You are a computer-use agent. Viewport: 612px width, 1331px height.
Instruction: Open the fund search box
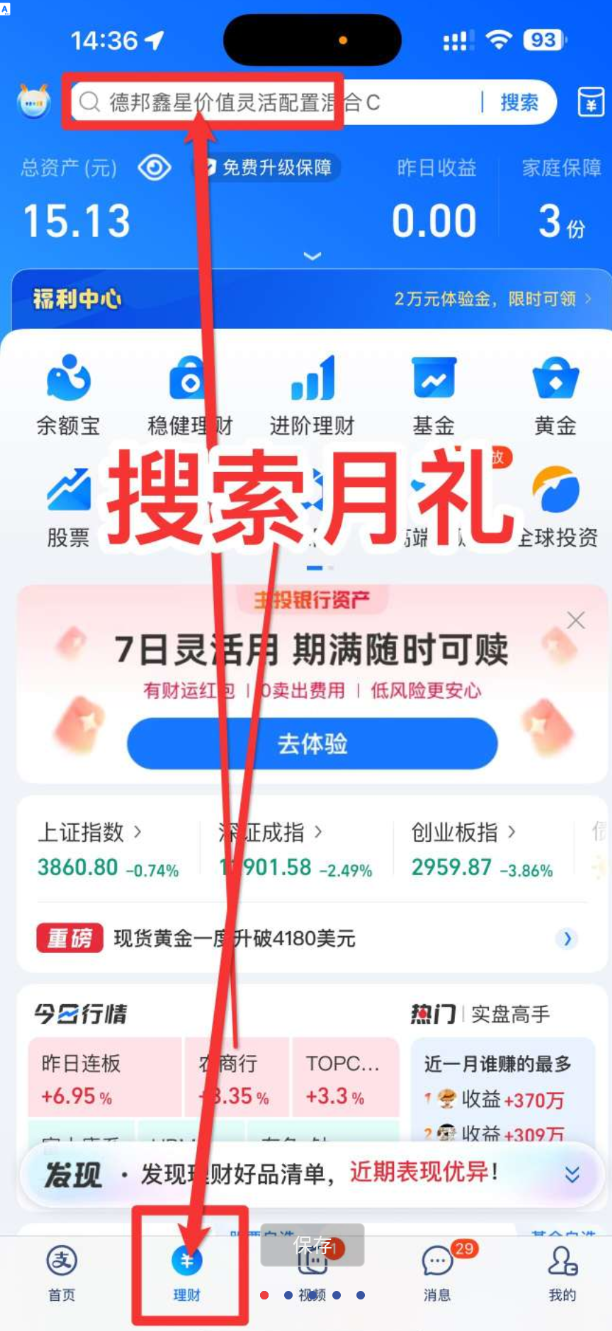click(x=270, y=102)
